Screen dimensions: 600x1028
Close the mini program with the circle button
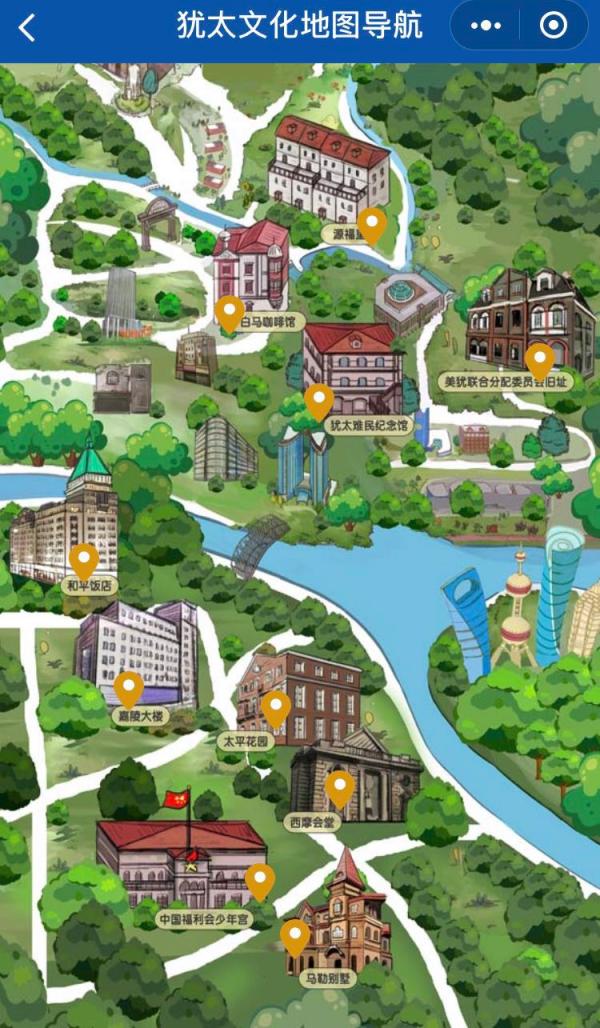(553, 26)
